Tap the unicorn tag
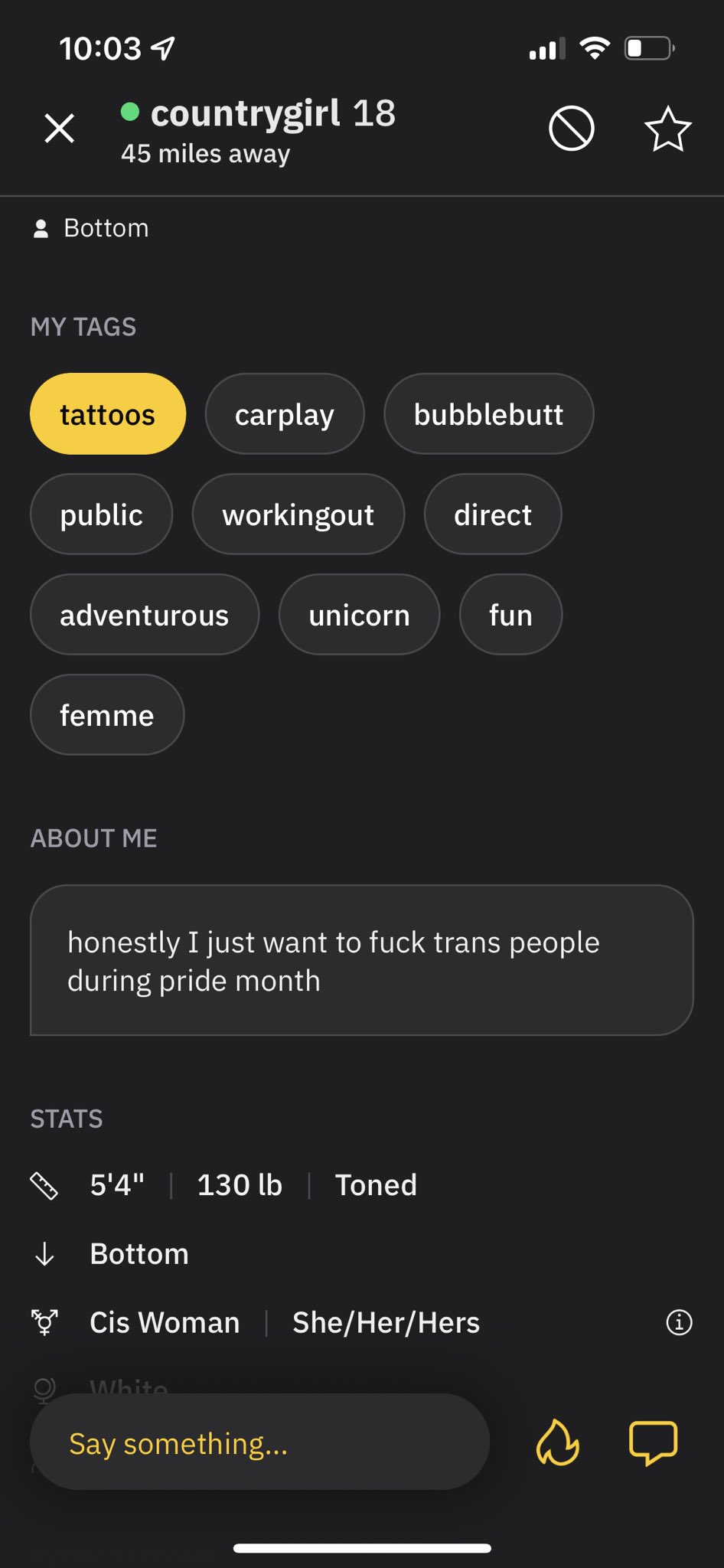The width and height of the screenshot is (724, 1568). pos(359,615)
